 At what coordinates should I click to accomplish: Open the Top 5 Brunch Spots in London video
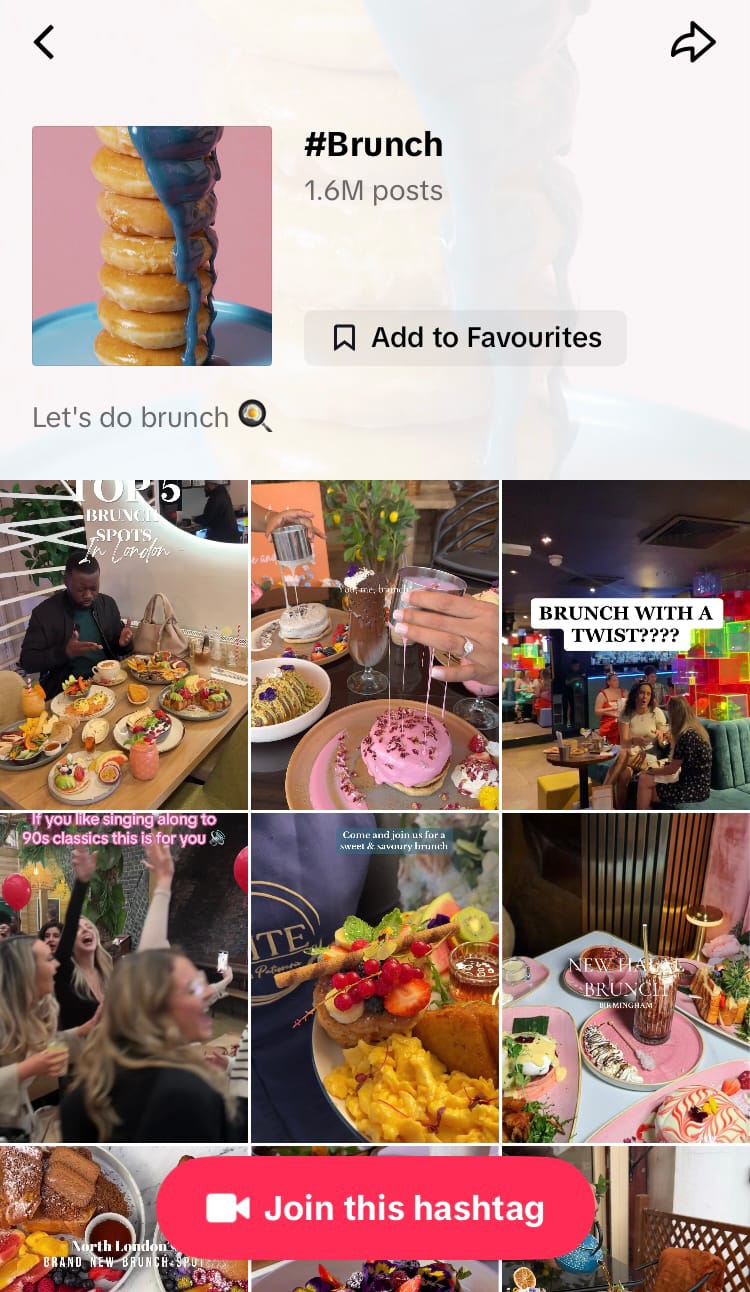[124, 645]
